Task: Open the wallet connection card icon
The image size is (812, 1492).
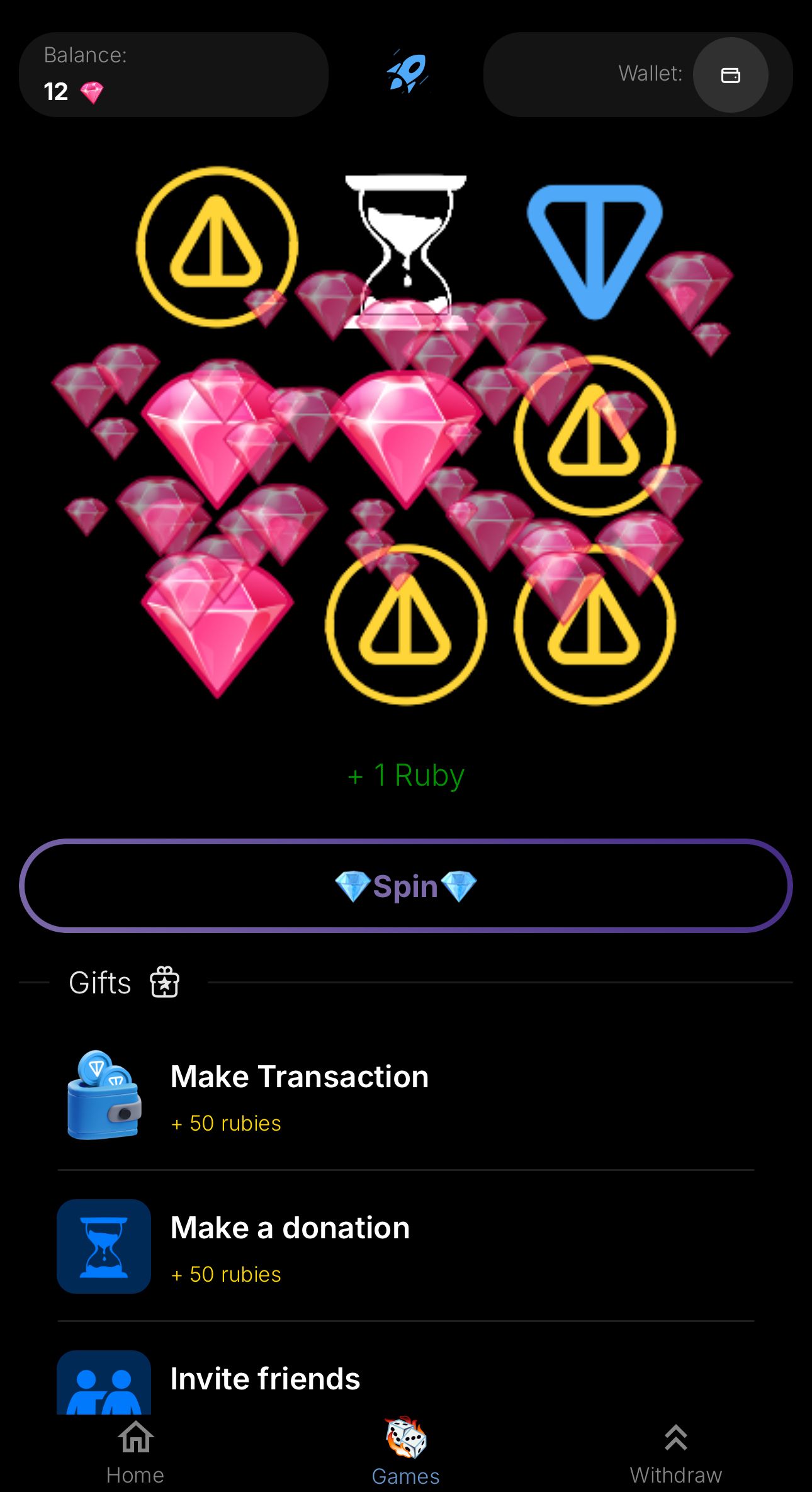Action: coord(730,75)
